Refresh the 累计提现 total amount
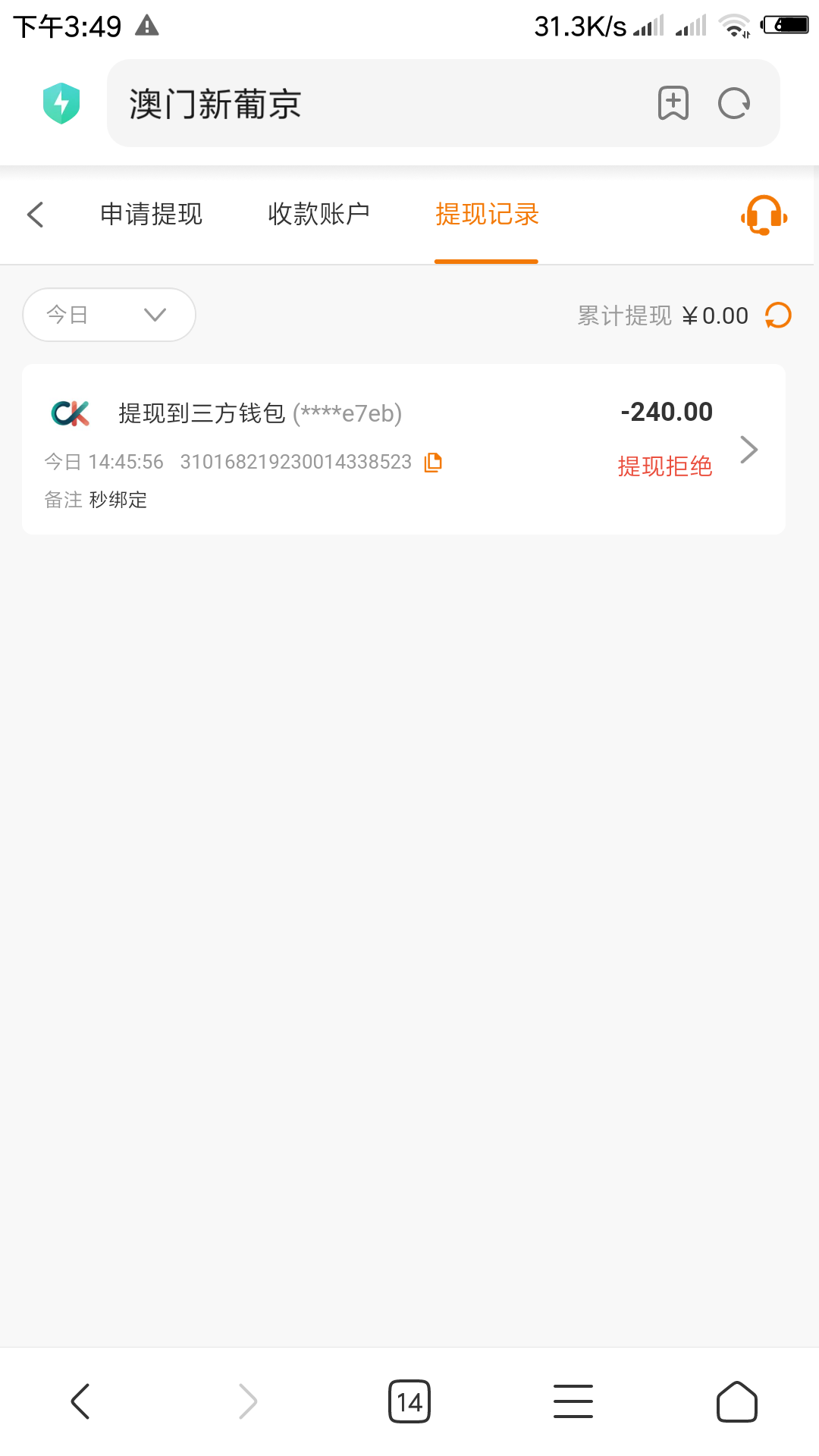 click(778, 315)
